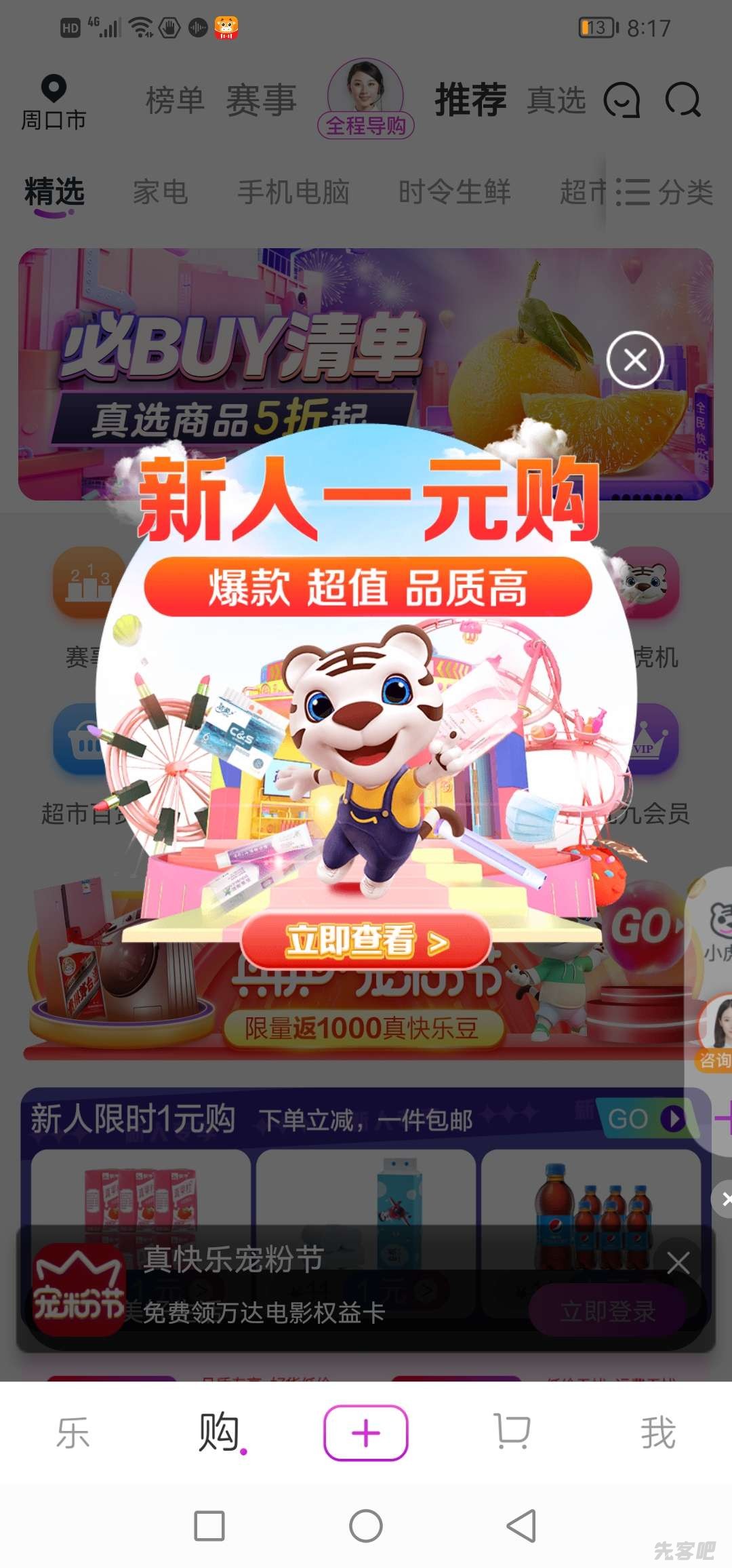Open the messages chat icon
The width and height of the screenshot is (732, 1568).
coord(622,100)
